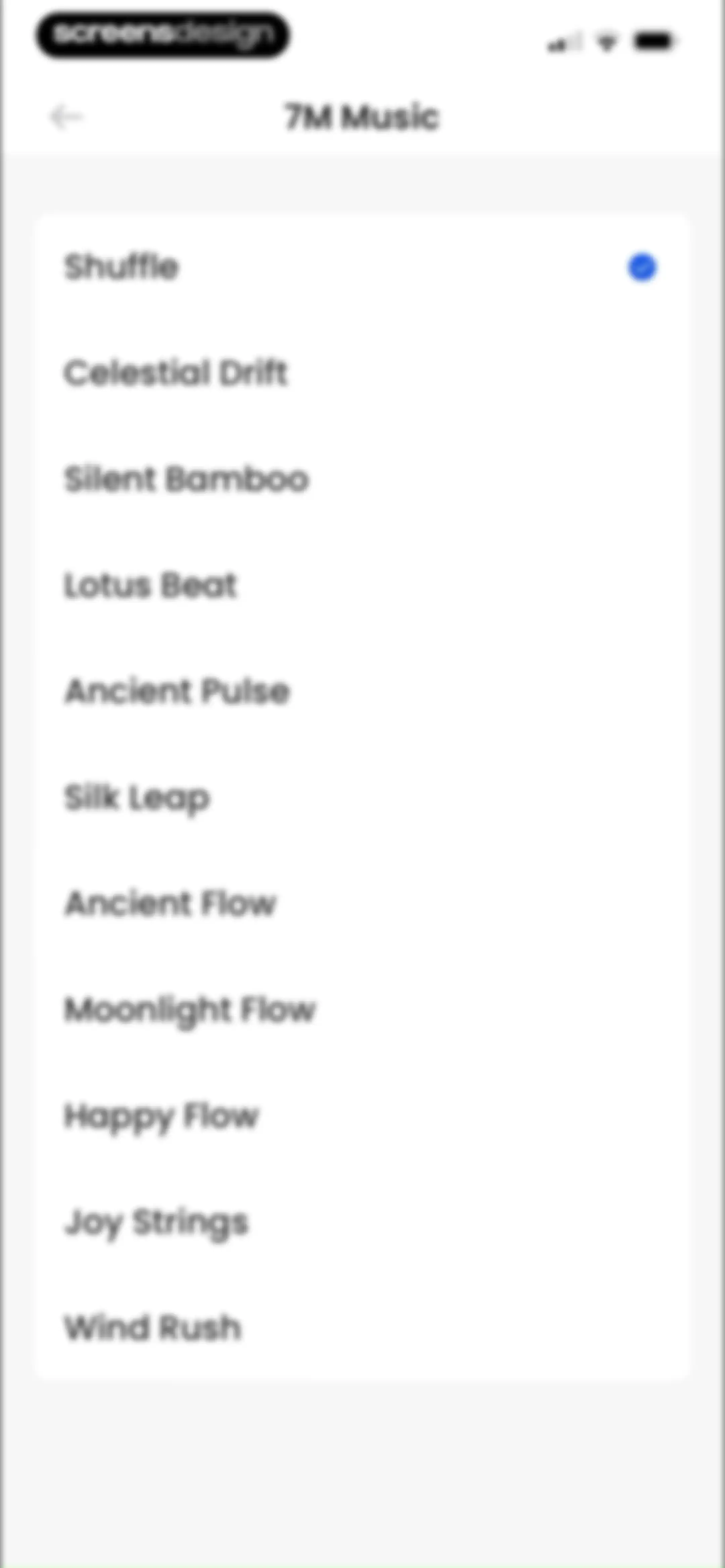This screenshot has width=725, height=1568.
Task: Tap the Wind Rush track
Action: pos(362,1327)
